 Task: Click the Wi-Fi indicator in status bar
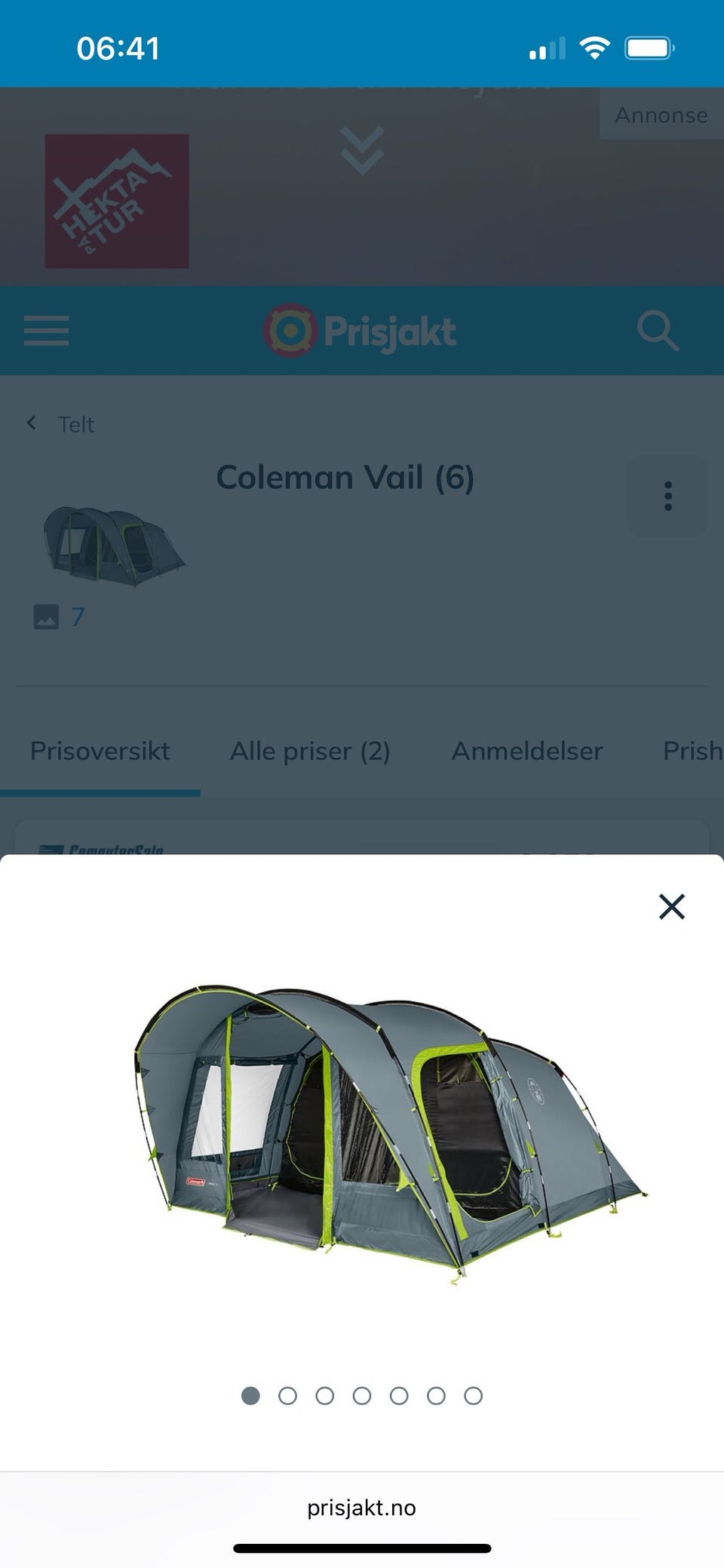tap(595, 48)
